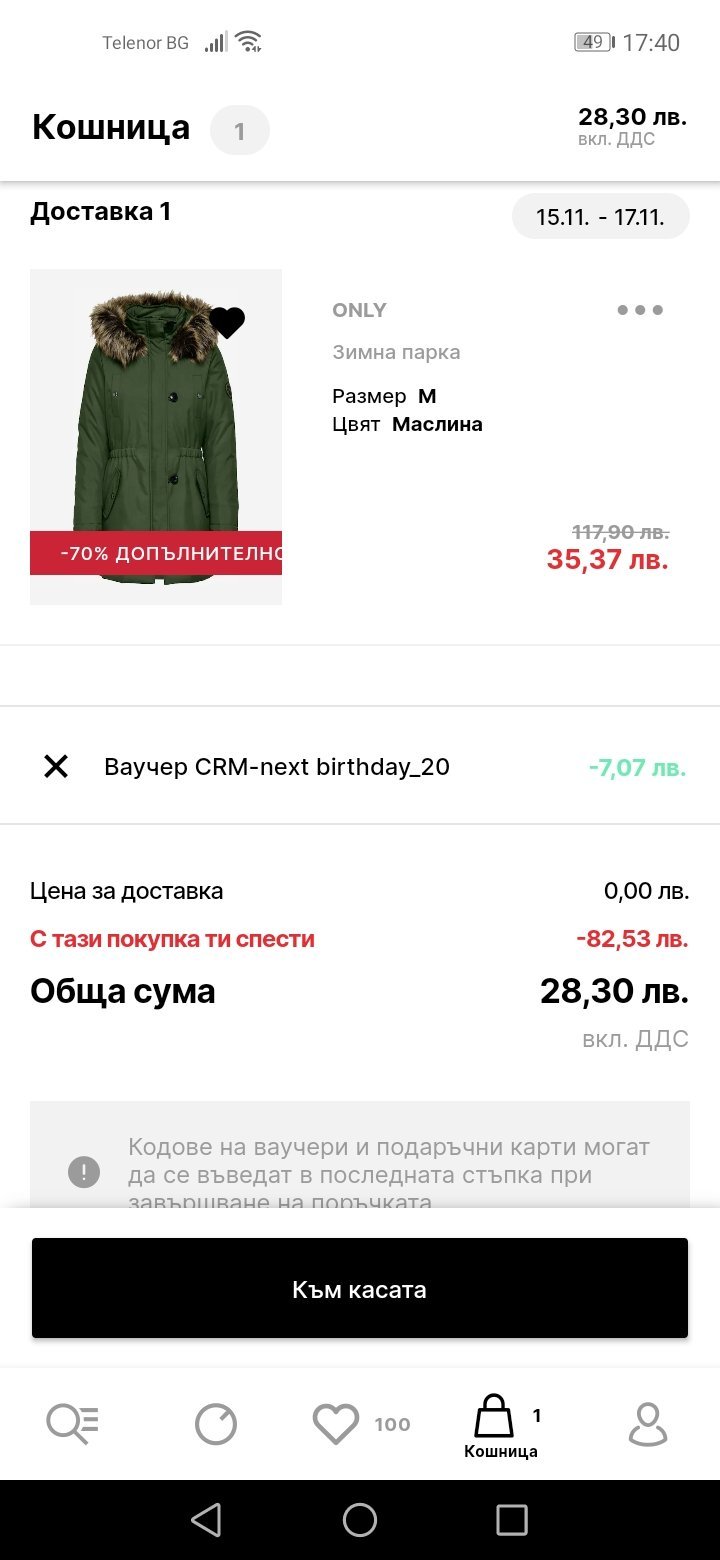Remove the CRM-next birthday_20 voucher

(56, 767)
